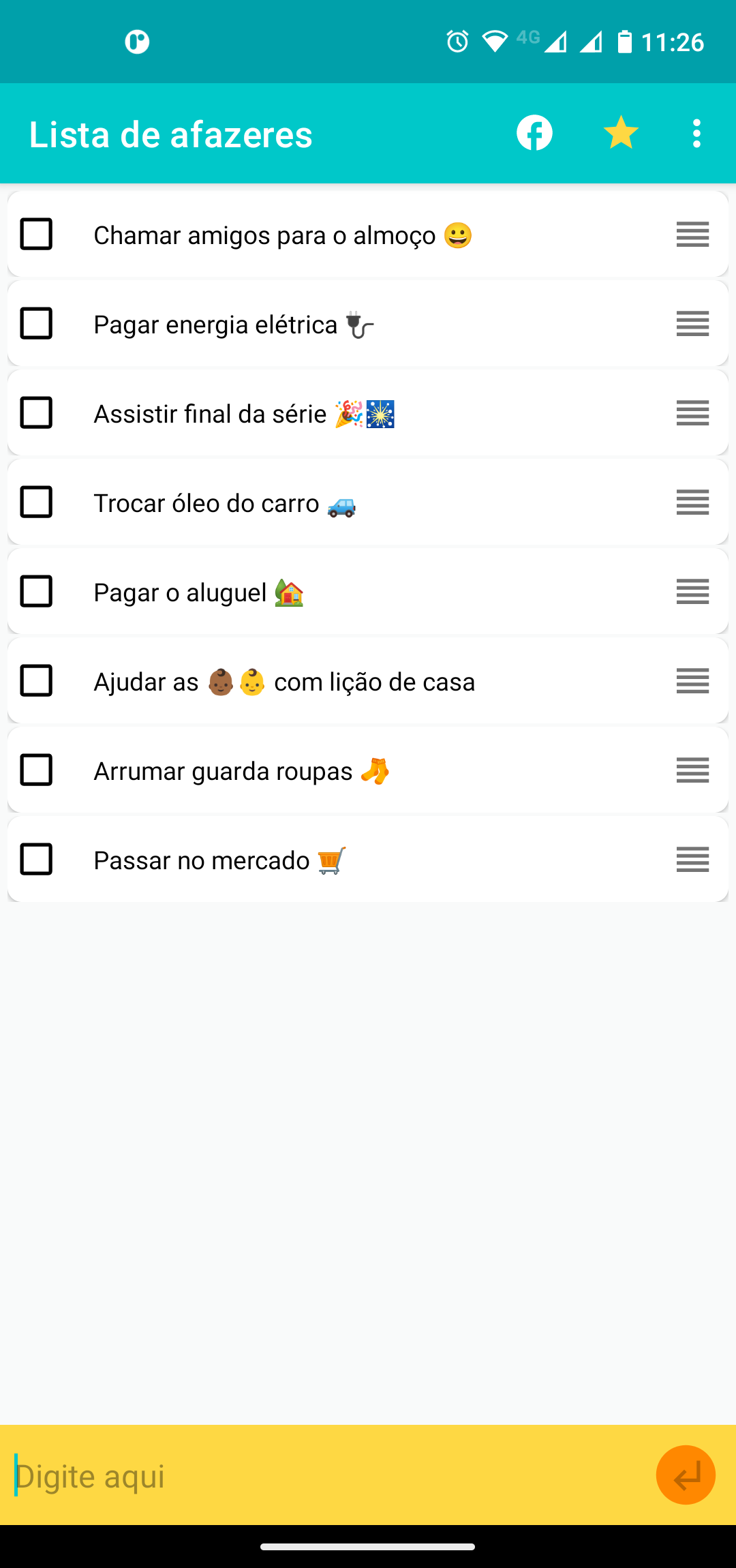Tap the Lista de afazeres title
Screen dimensions: 736x1568
point(170,134)
